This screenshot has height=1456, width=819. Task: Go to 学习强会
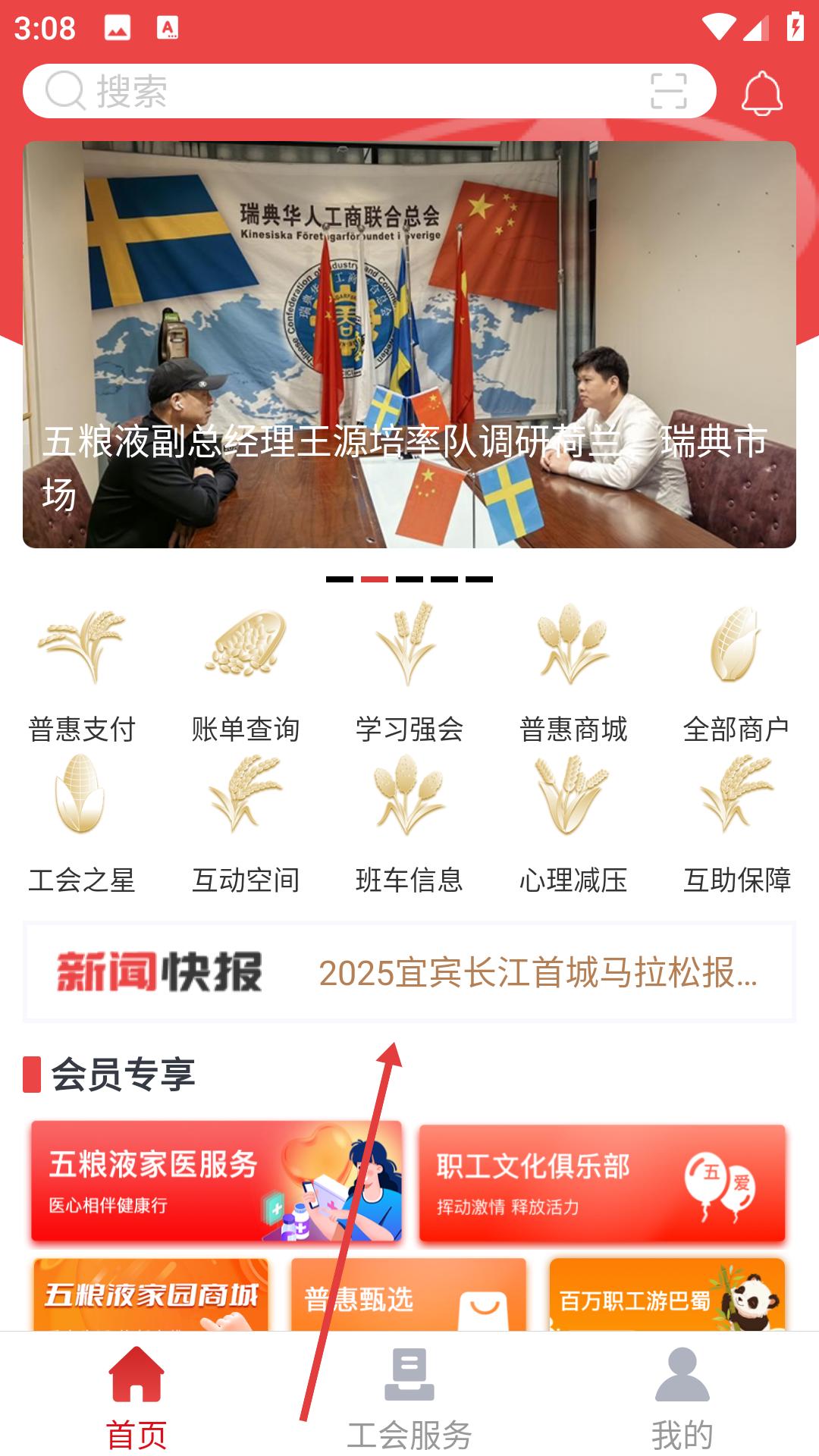coord(409,673)
